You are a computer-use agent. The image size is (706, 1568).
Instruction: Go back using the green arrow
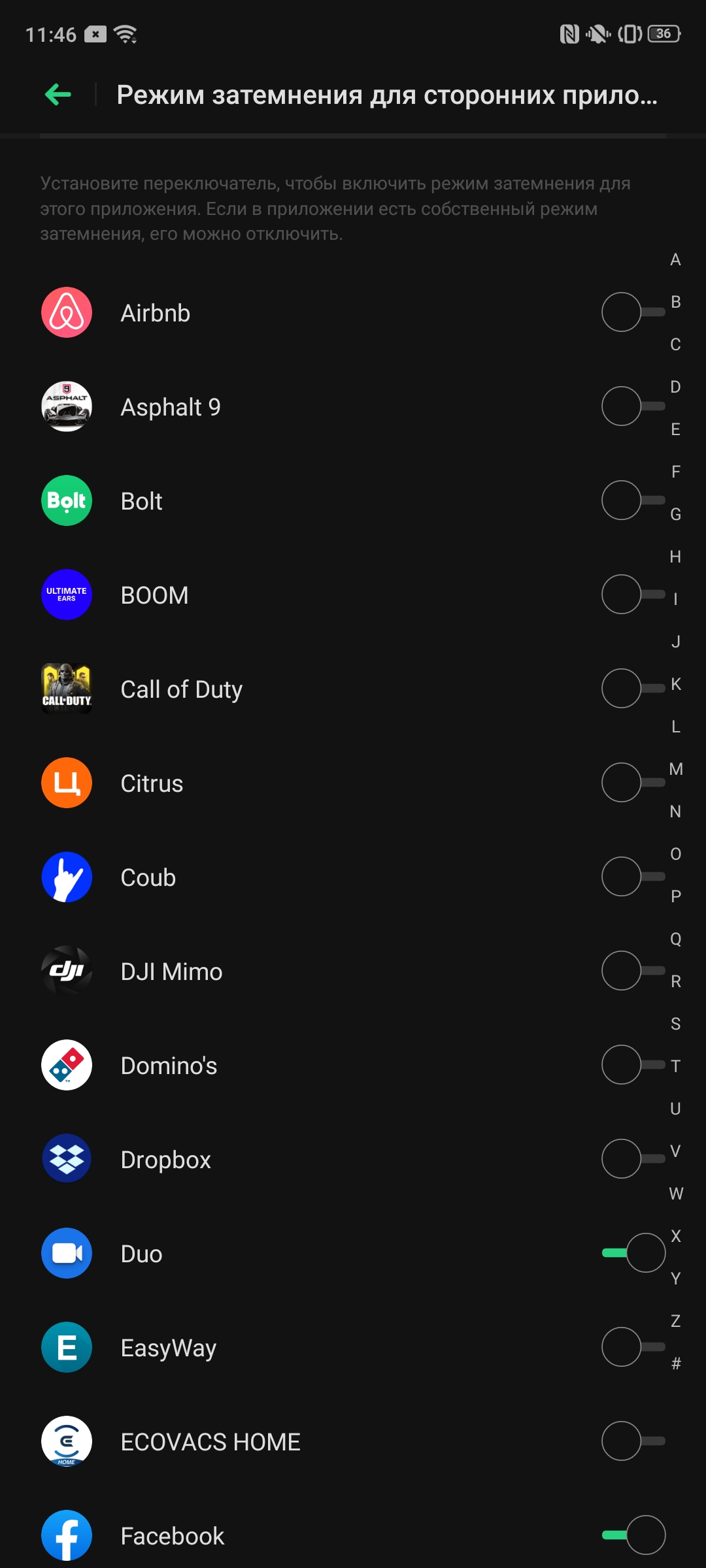click(58, 95)
